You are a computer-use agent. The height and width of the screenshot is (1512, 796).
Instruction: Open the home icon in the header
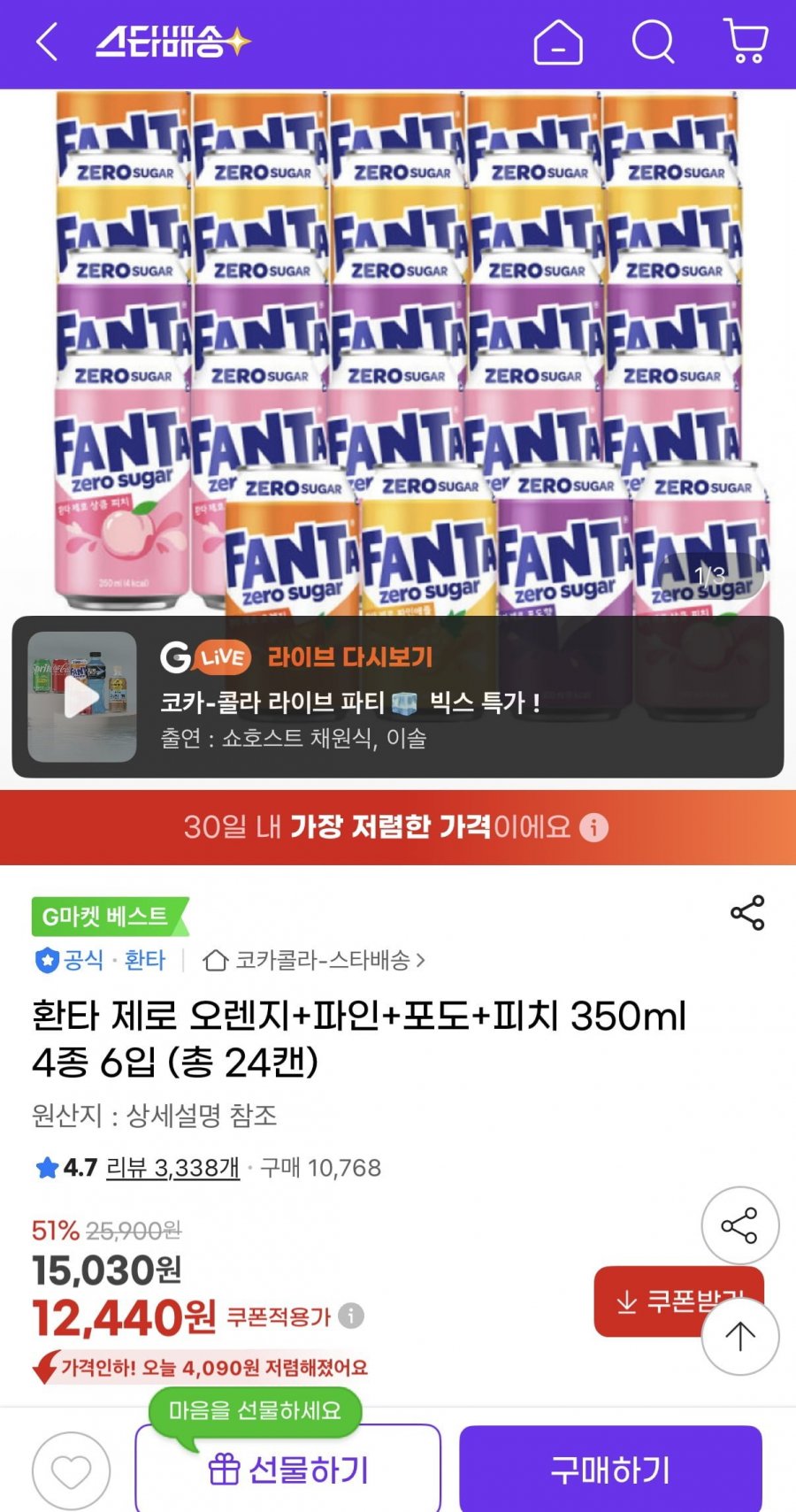coord(558,42)
